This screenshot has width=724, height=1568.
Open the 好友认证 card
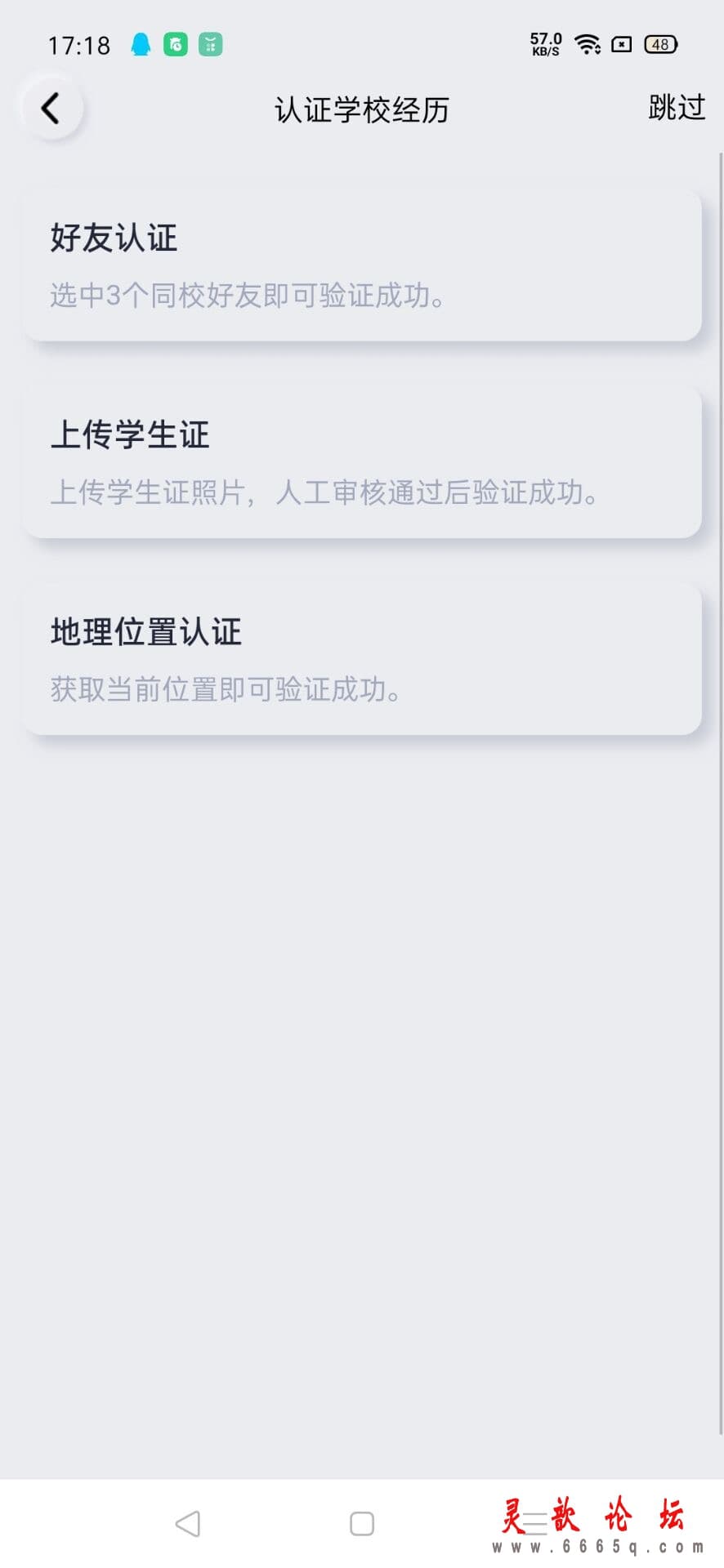coord(362,265)
